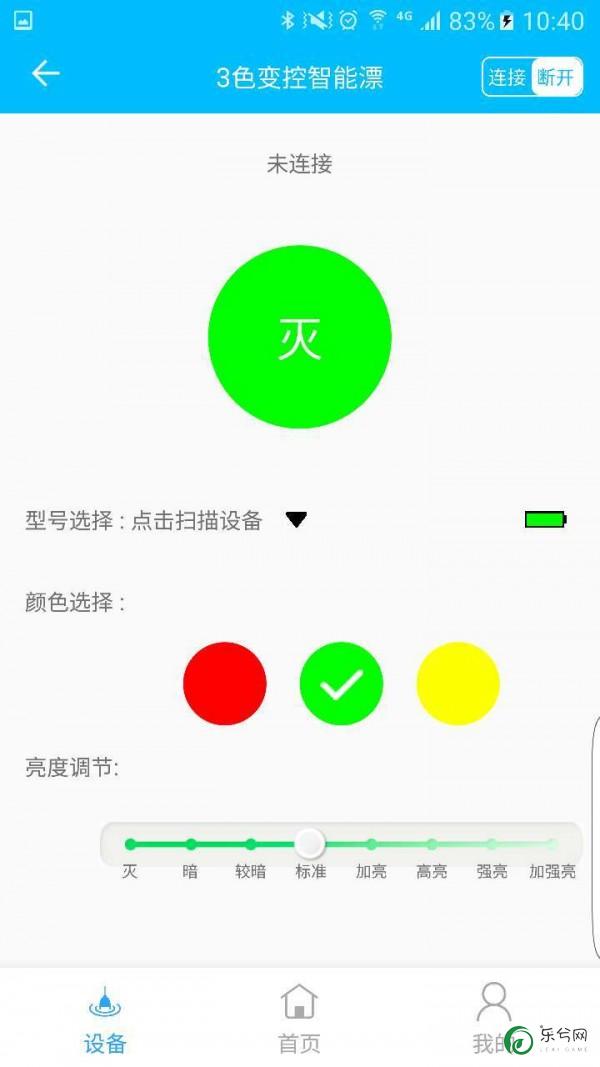Tap the 断开 disconnect button
Screen dimensions: 600x1067
click(556, 77)
